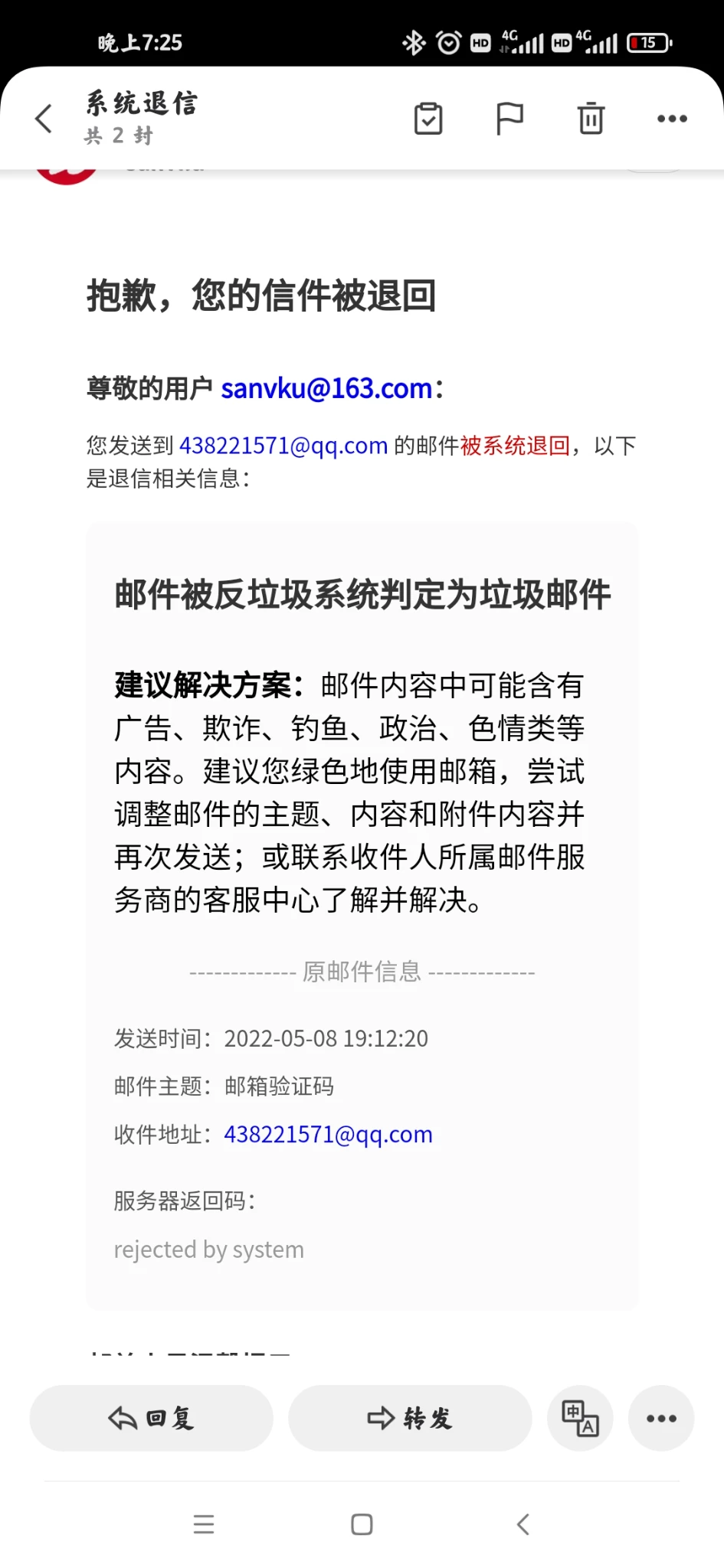This screenshot has height=1568, width=724.
Task: Go back from the 系统退信 thread
Action: (x=44, y=119)
